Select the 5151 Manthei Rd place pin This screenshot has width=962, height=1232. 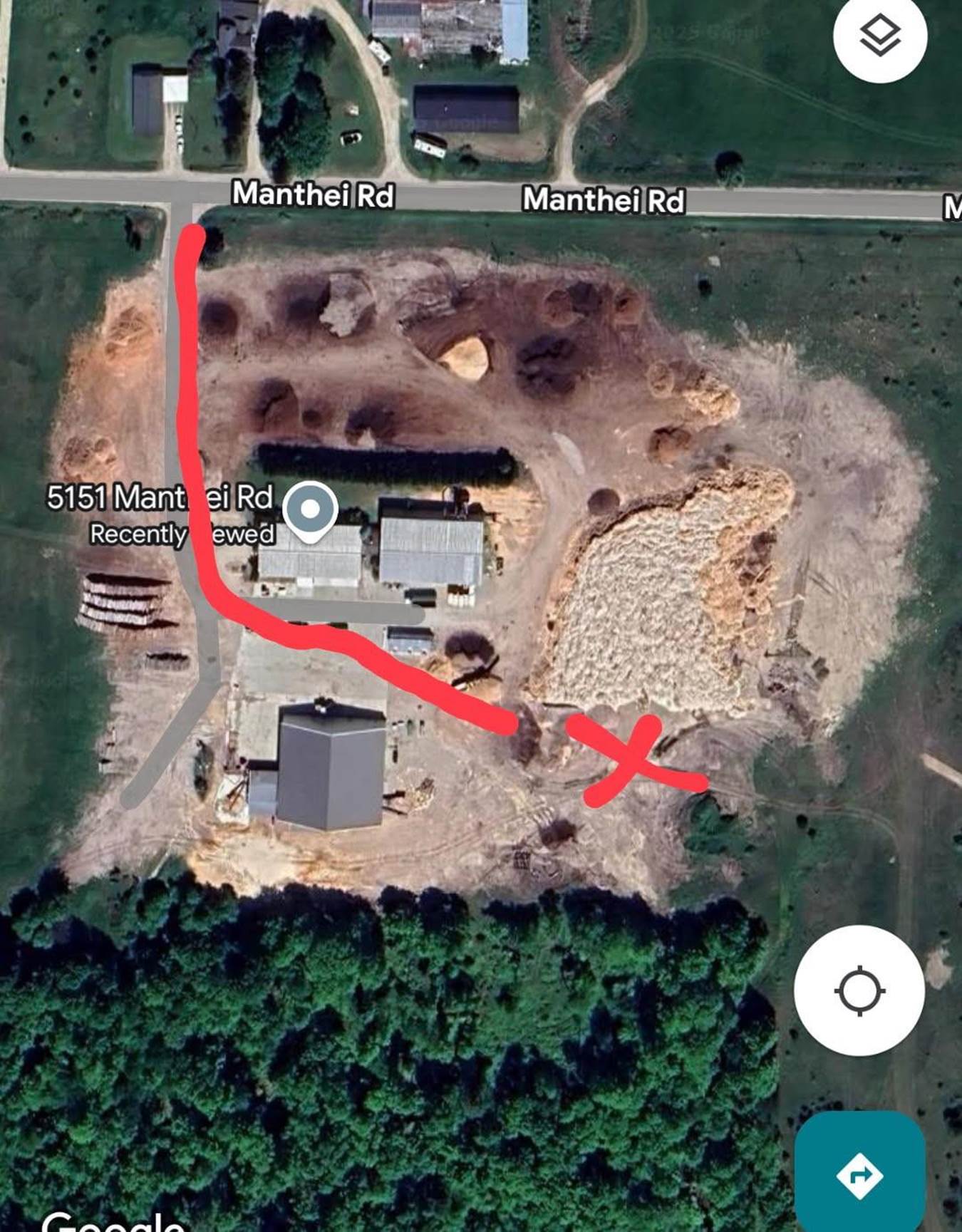coord(310,510)
